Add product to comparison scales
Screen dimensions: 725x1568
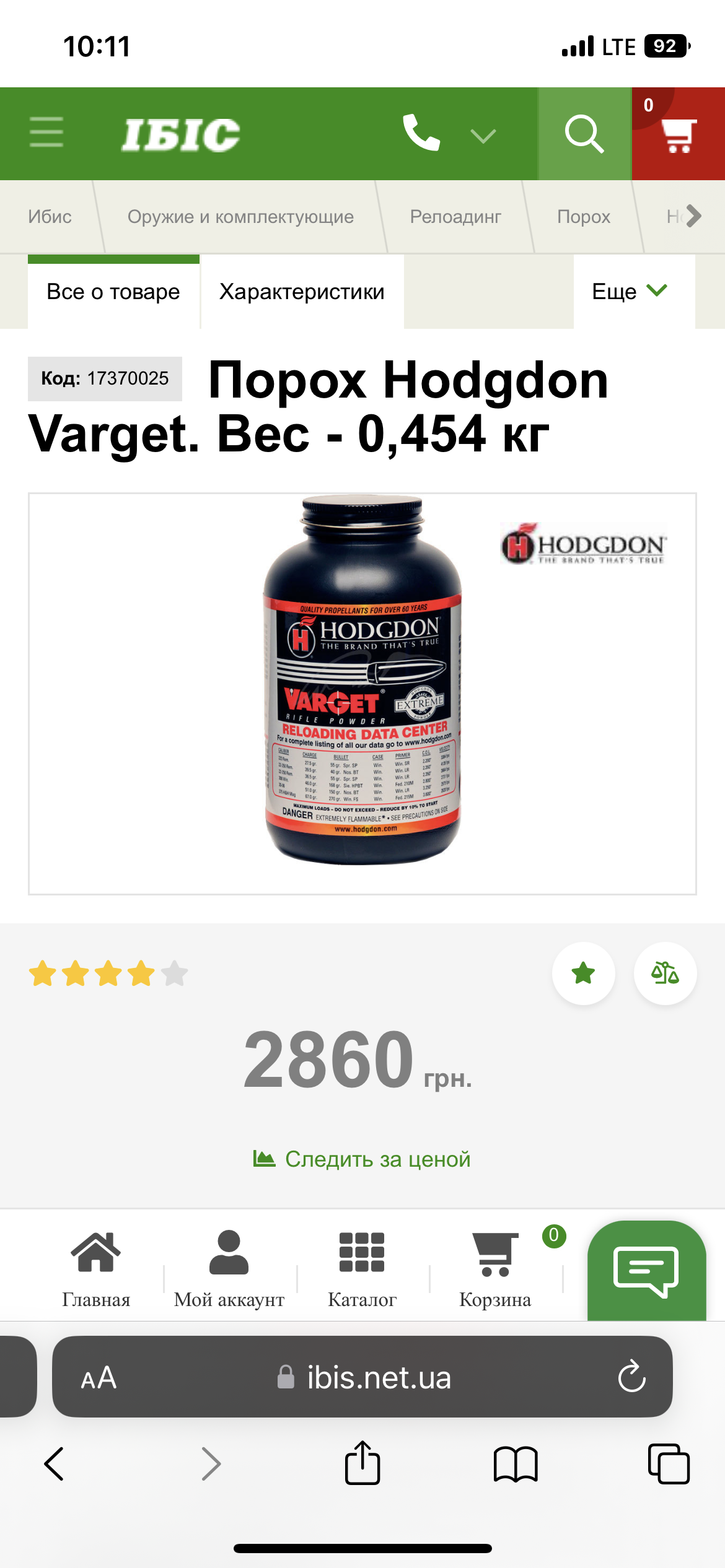665,973
